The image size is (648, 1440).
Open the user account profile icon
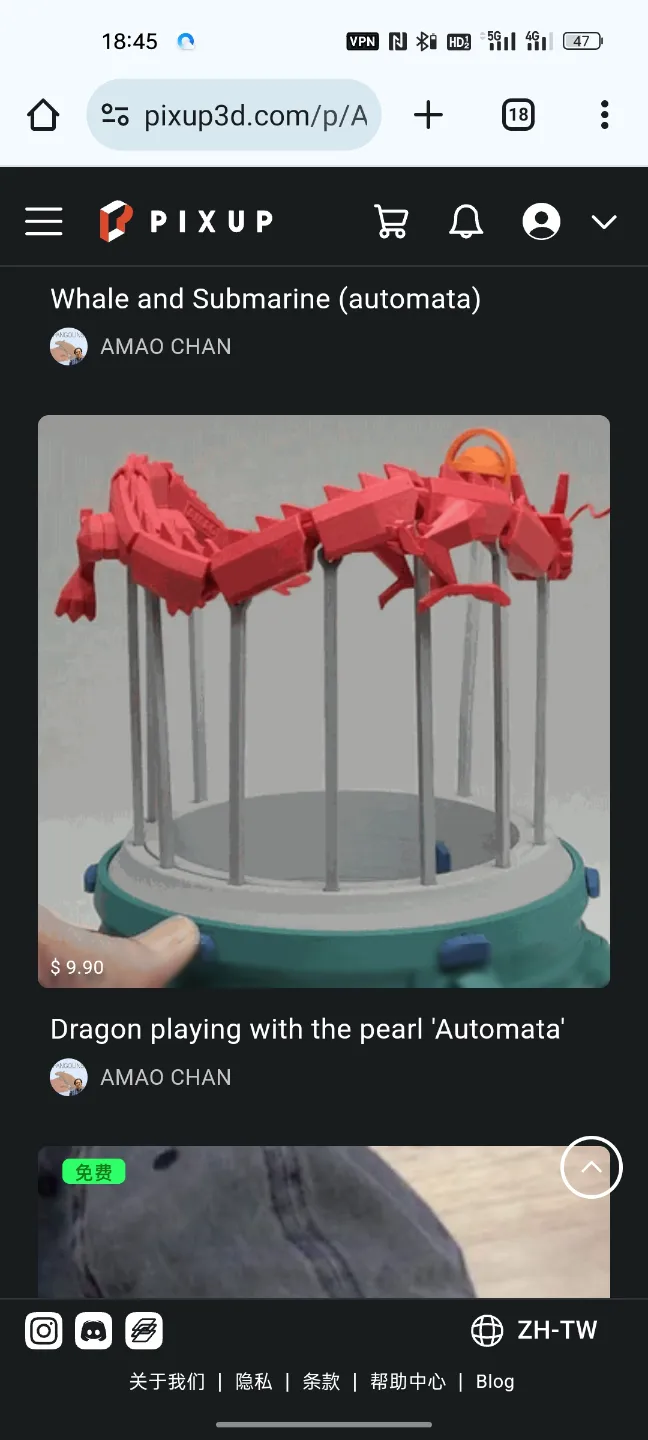tap(541, 221)
